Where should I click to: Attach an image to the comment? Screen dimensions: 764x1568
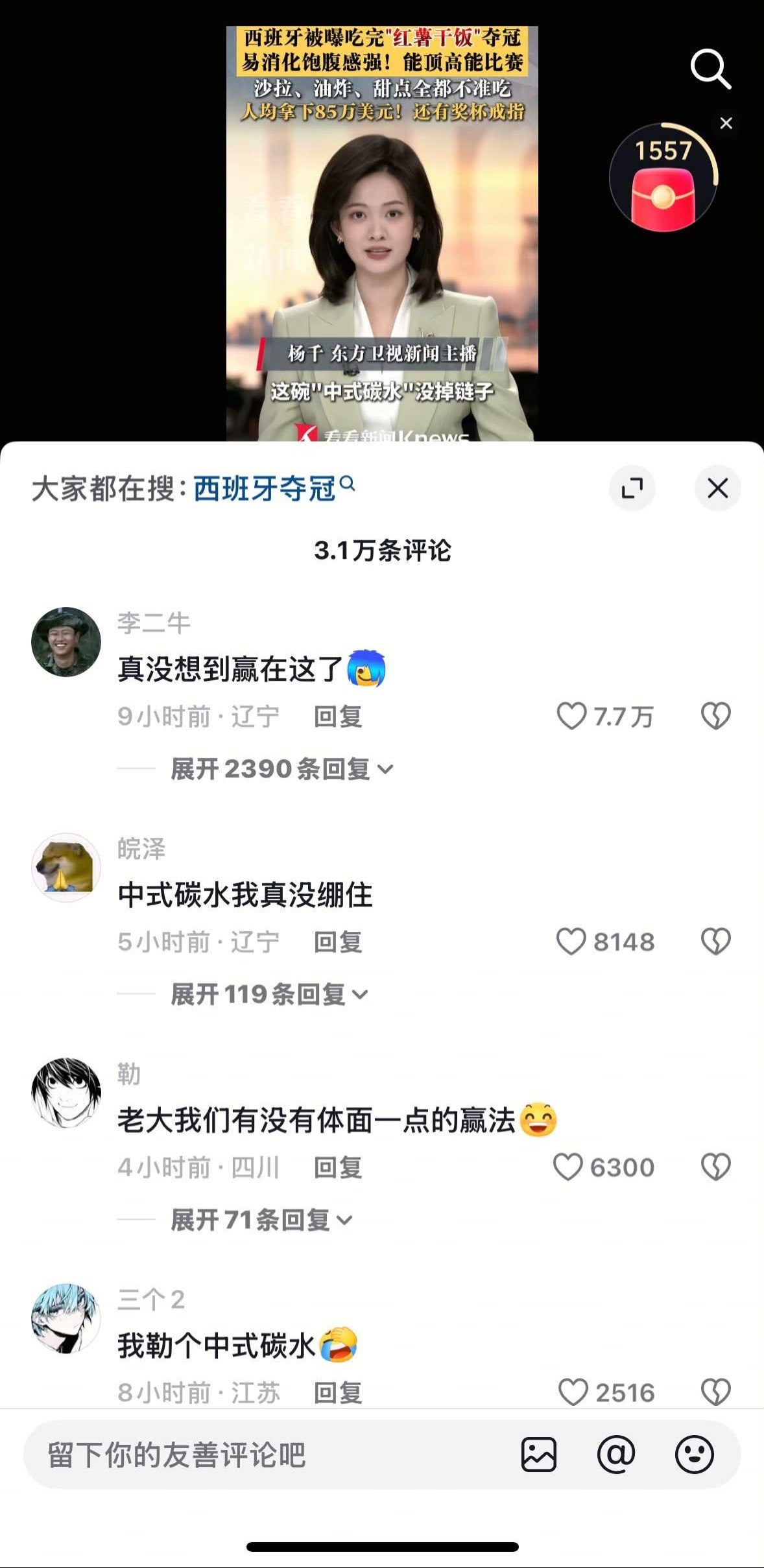539,1455
